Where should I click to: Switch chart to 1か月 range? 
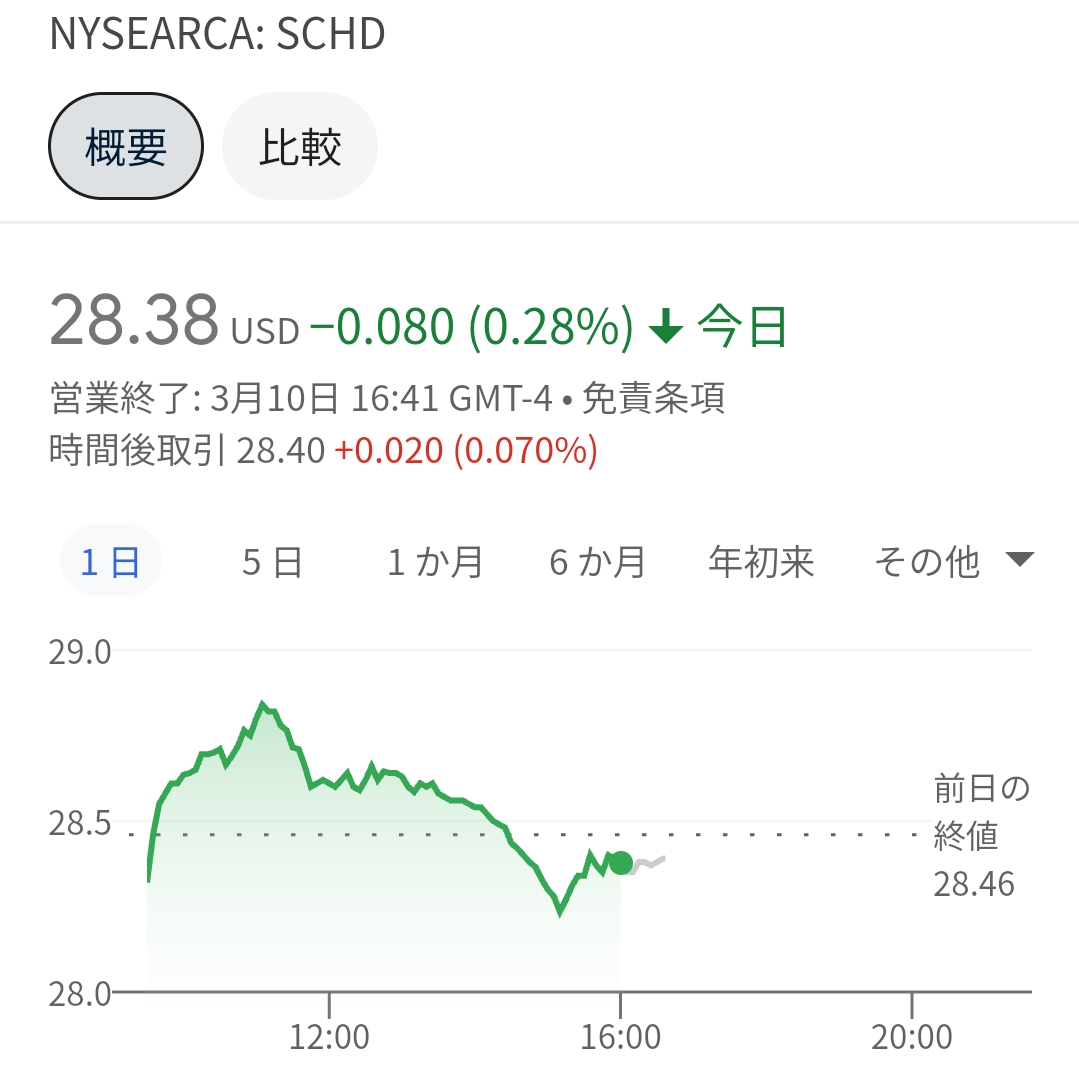[x=435, y=562]
